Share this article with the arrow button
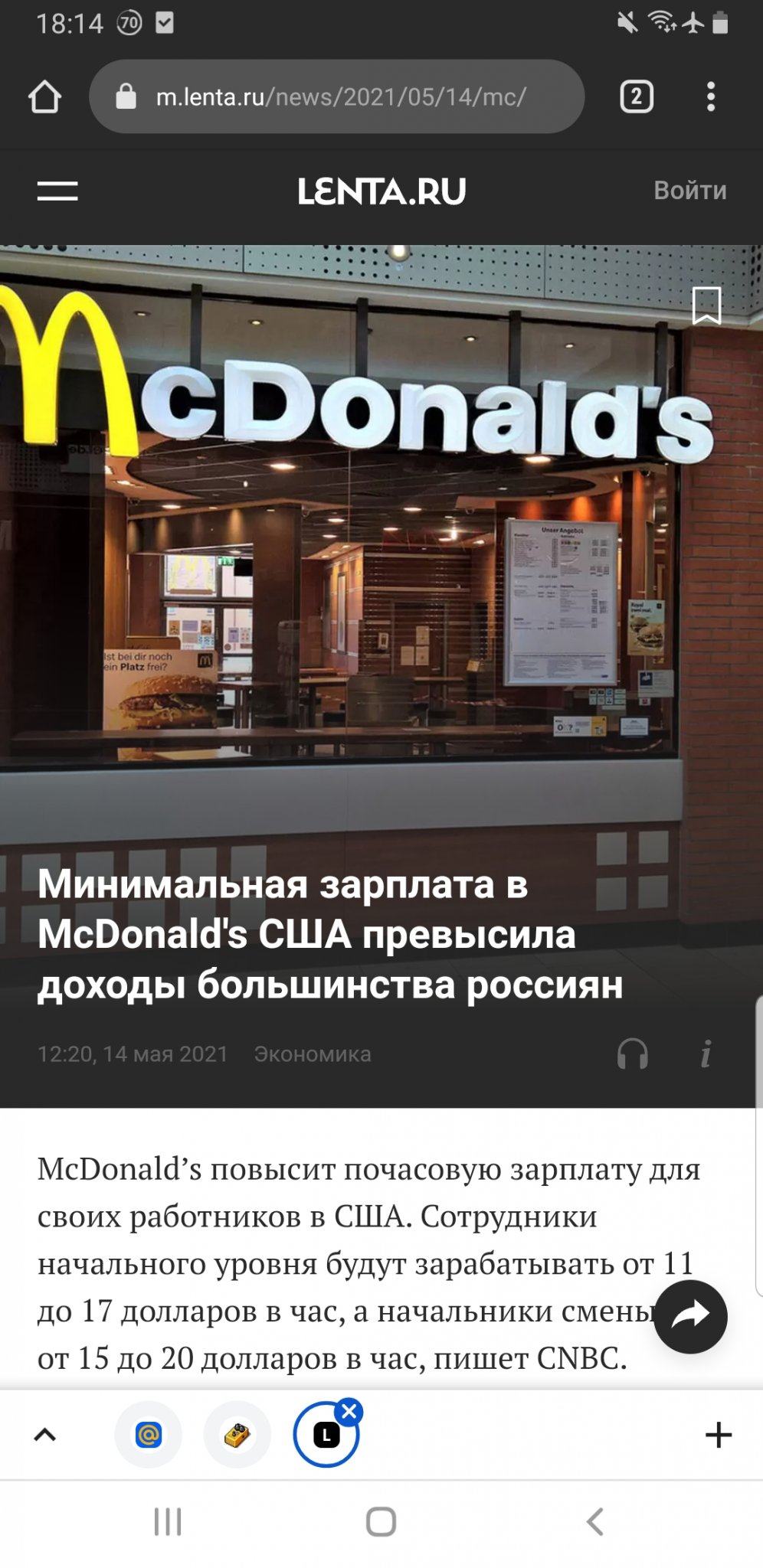 (x=690, y=1316)
